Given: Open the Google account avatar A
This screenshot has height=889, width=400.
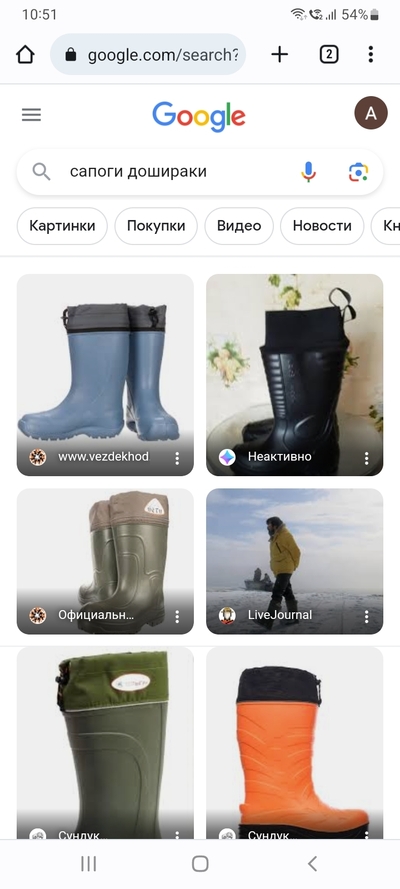Looking at the screenshot, I should point(371,113).
